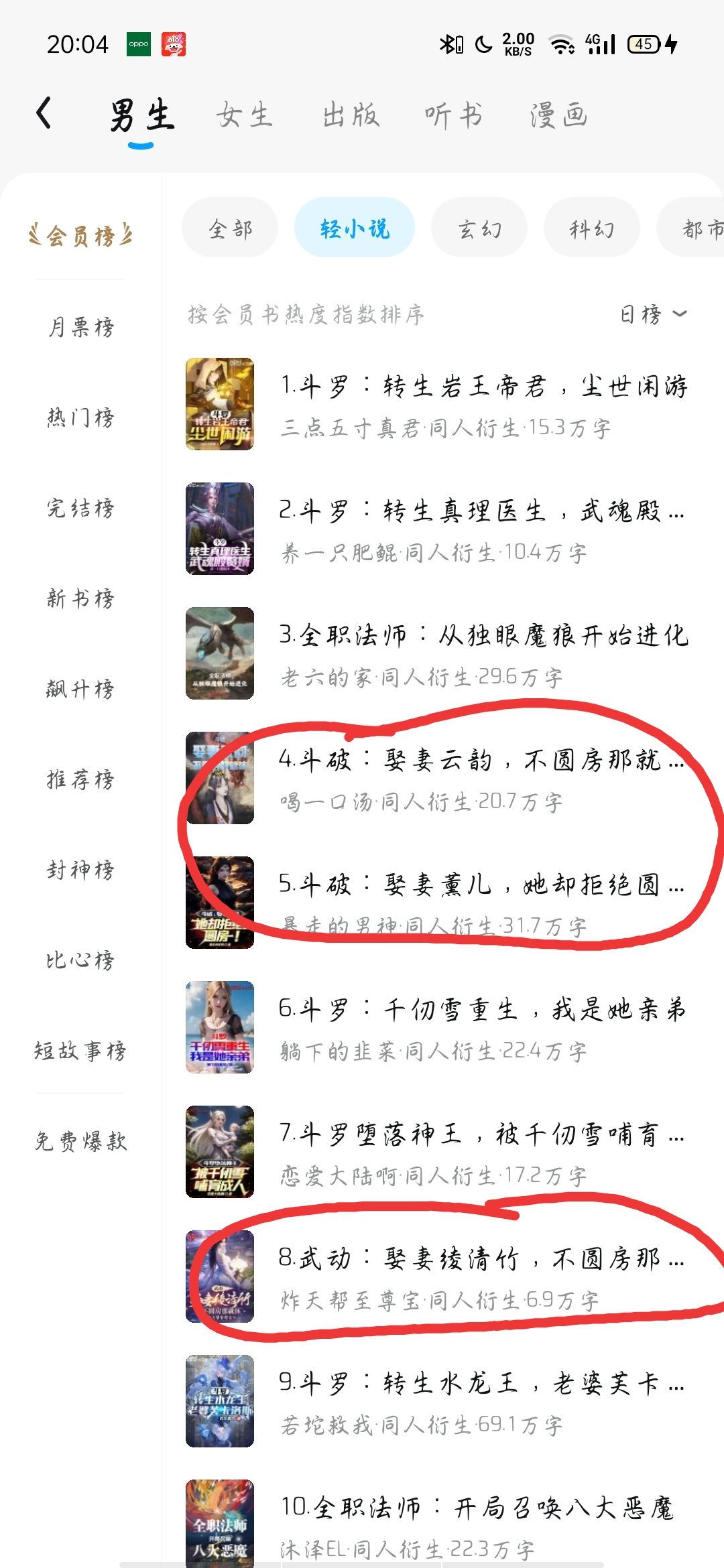The width and height of the screenshot is (724, 1568).
Task: Open the 热门榜 ranking list
Action: 80,417
